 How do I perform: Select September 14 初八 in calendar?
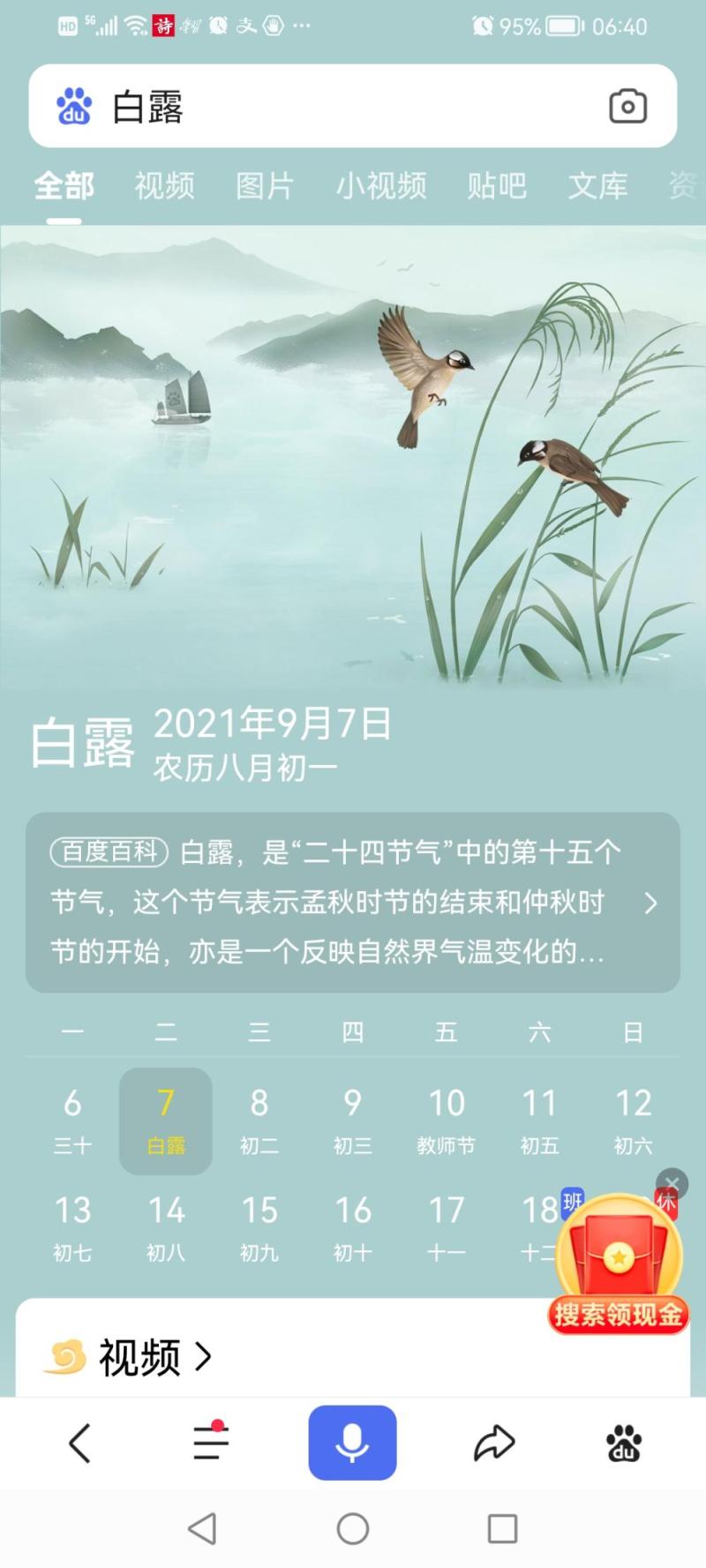tap(166, 1227)
